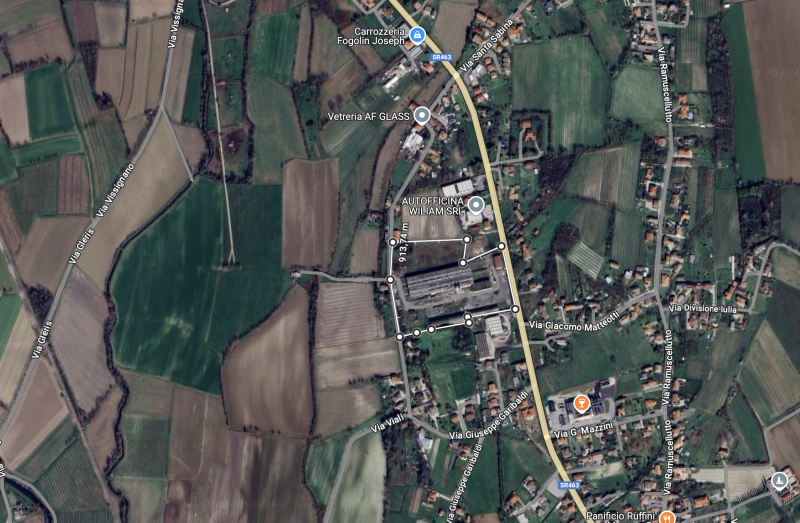Open the bar pin above Via G. Mazzini

click(x=581, y=404)
